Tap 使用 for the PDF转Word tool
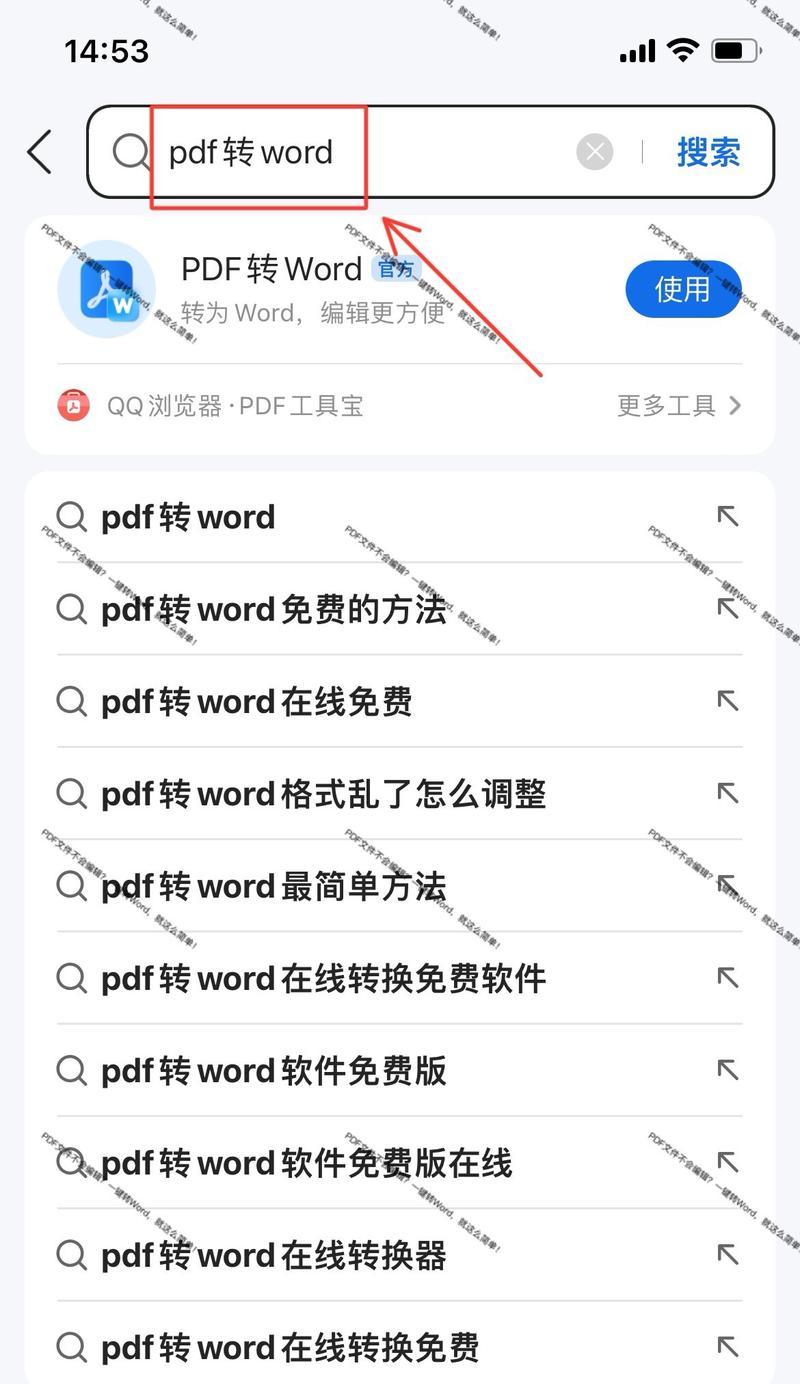 click(683, 289)
